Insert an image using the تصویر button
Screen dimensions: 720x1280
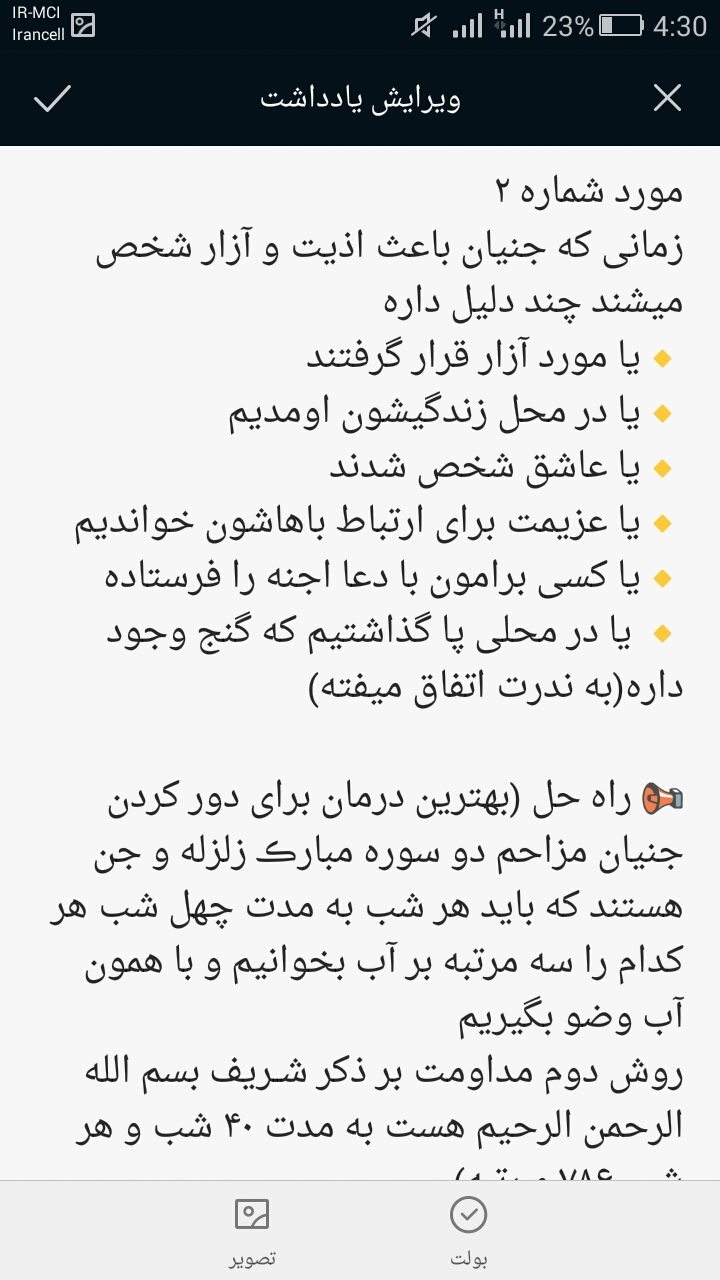pyautogui.click(x=252, y=1232)
